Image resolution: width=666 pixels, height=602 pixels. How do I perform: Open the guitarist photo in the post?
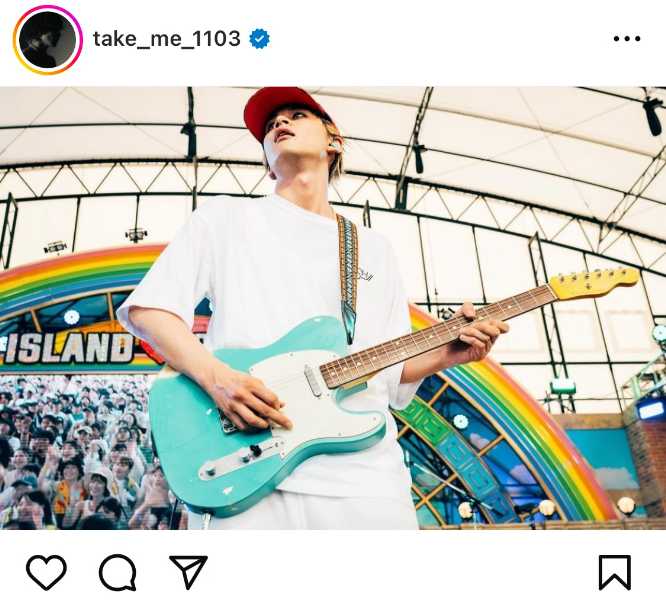coord(333,308)
